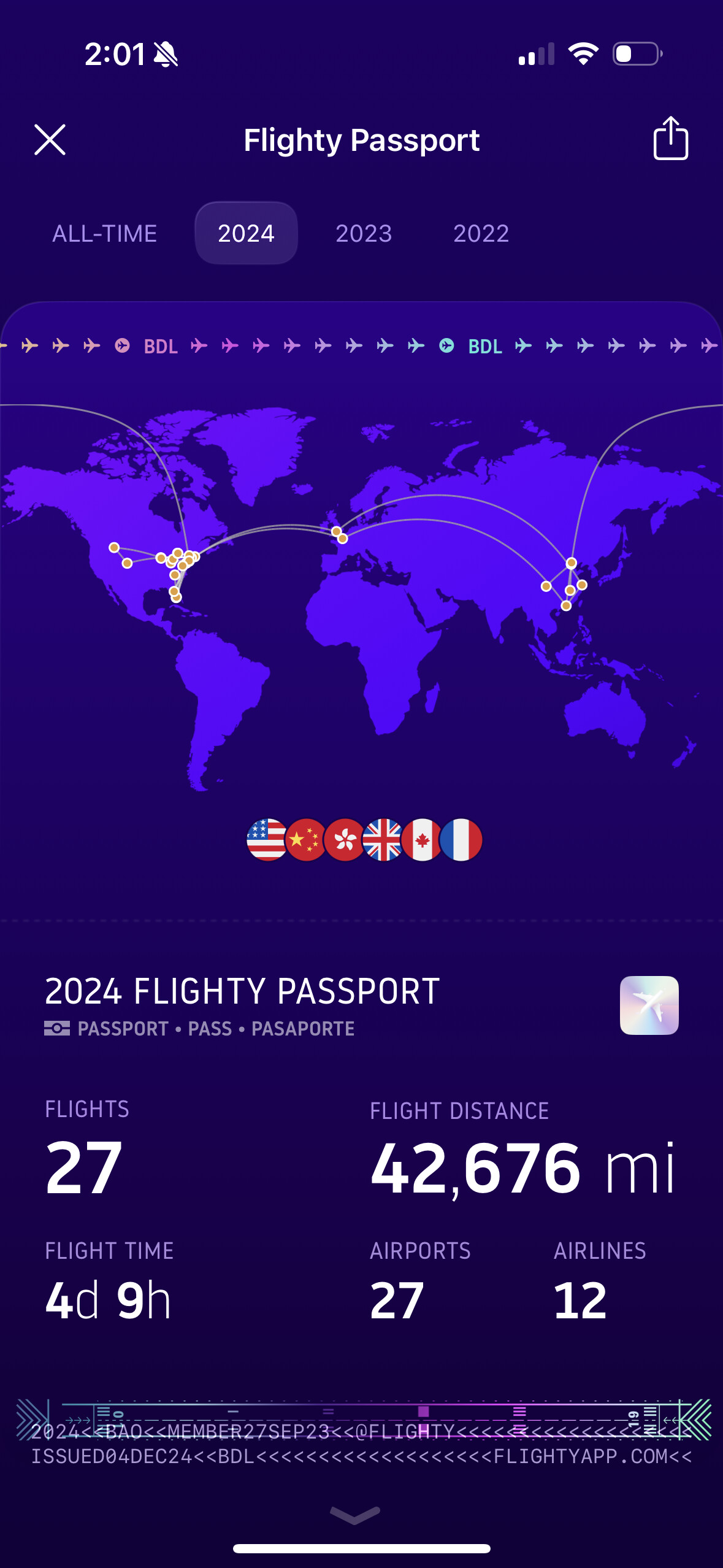Close the Flighty Passport screen
The width and height of the screenshot is (723, 1568).
click(50, 140)
